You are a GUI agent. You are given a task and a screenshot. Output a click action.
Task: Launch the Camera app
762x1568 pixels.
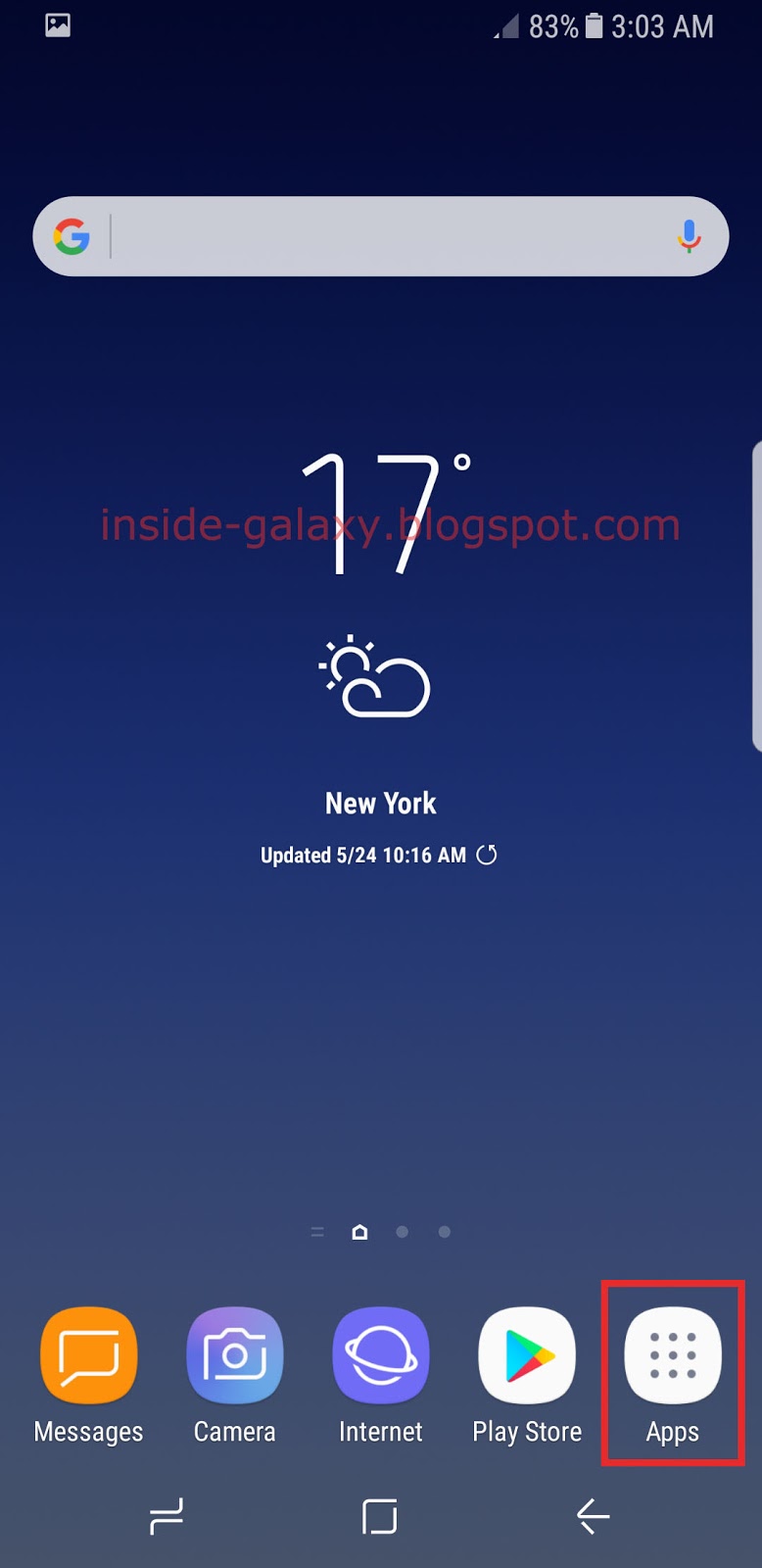click(x=235, y=1357)
